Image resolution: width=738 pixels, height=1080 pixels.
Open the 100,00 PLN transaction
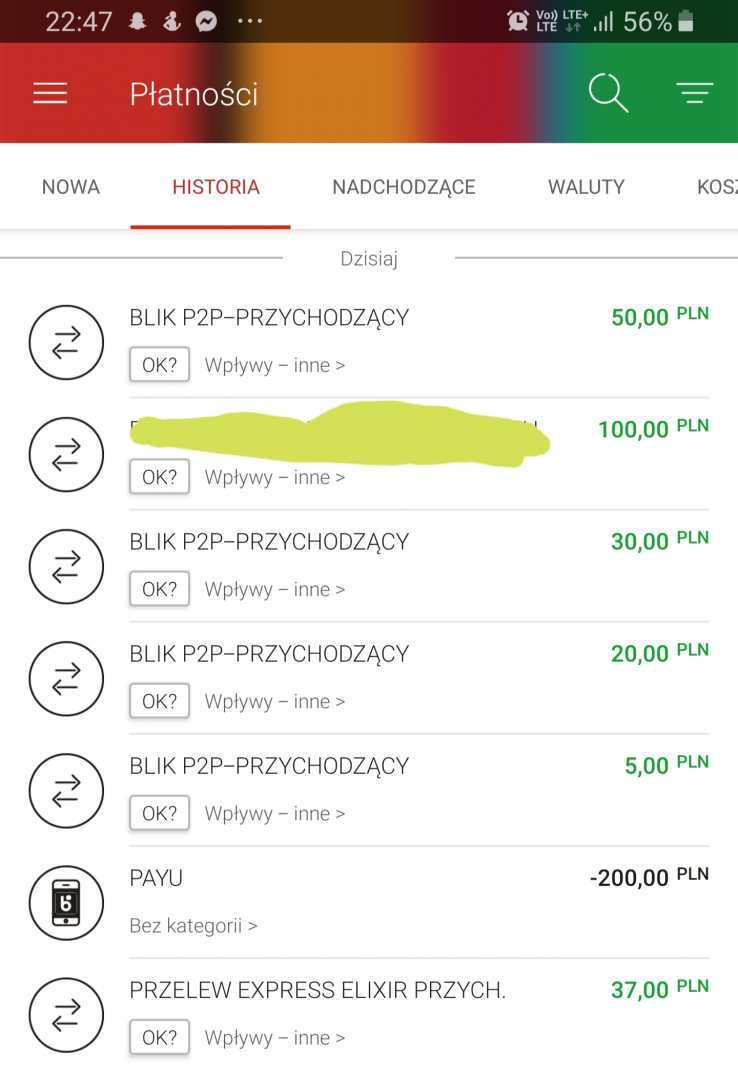pos(340,432)
